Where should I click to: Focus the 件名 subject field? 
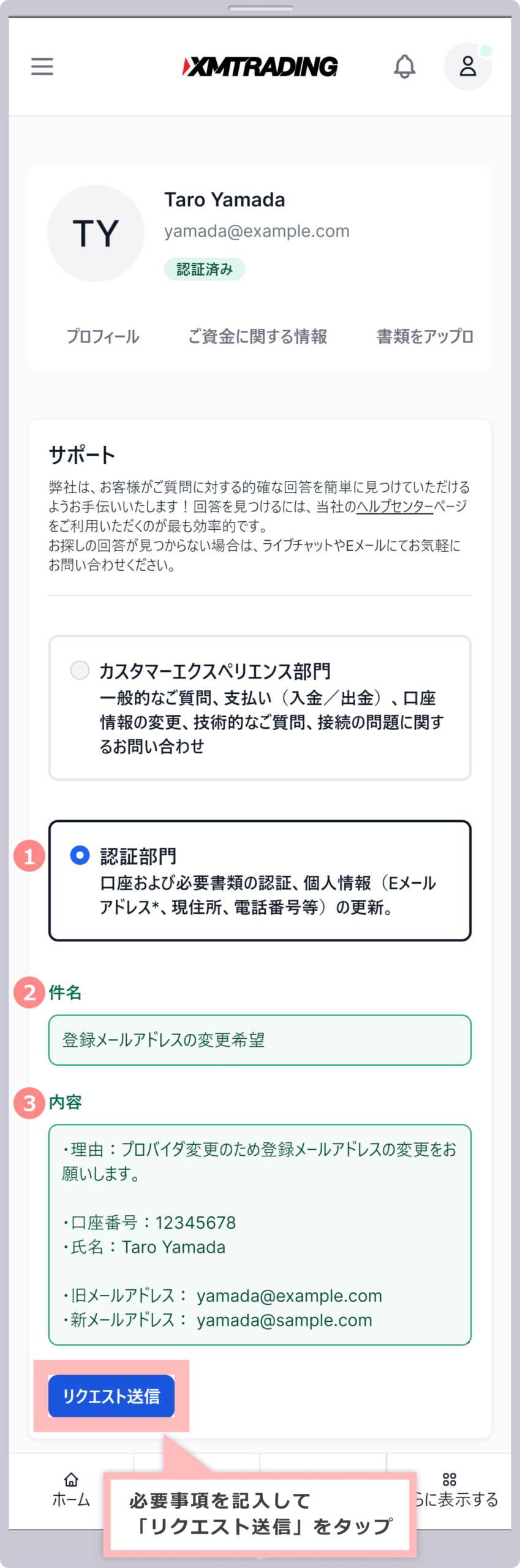[x=260, y=1040]
